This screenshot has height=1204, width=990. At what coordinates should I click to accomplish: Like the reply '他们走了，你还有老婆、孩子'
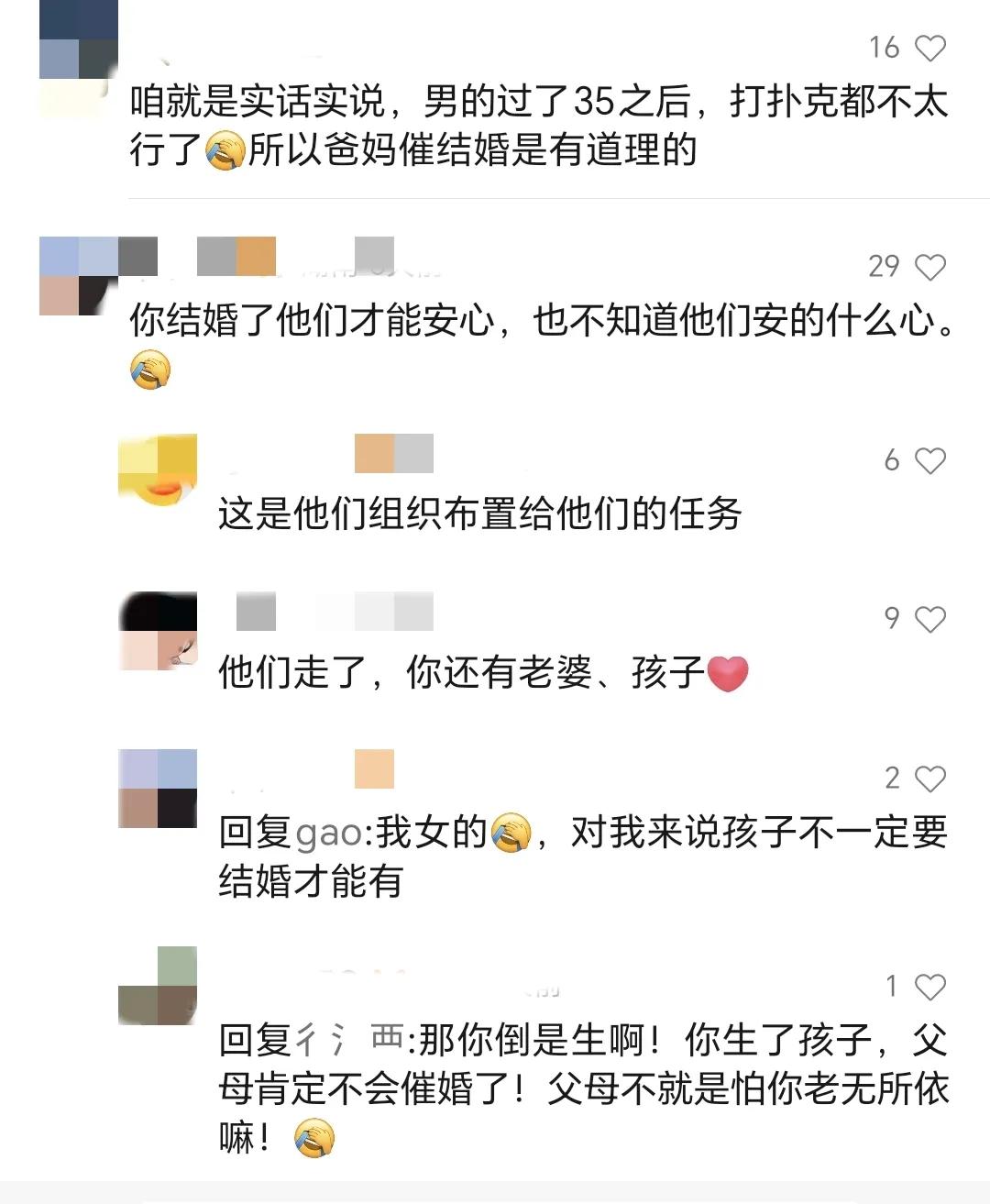point(930,619)
